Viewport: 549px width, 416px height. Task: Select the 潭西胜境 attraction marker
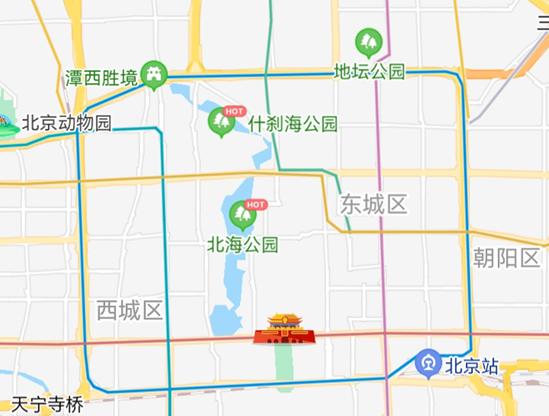coord(154,76)
